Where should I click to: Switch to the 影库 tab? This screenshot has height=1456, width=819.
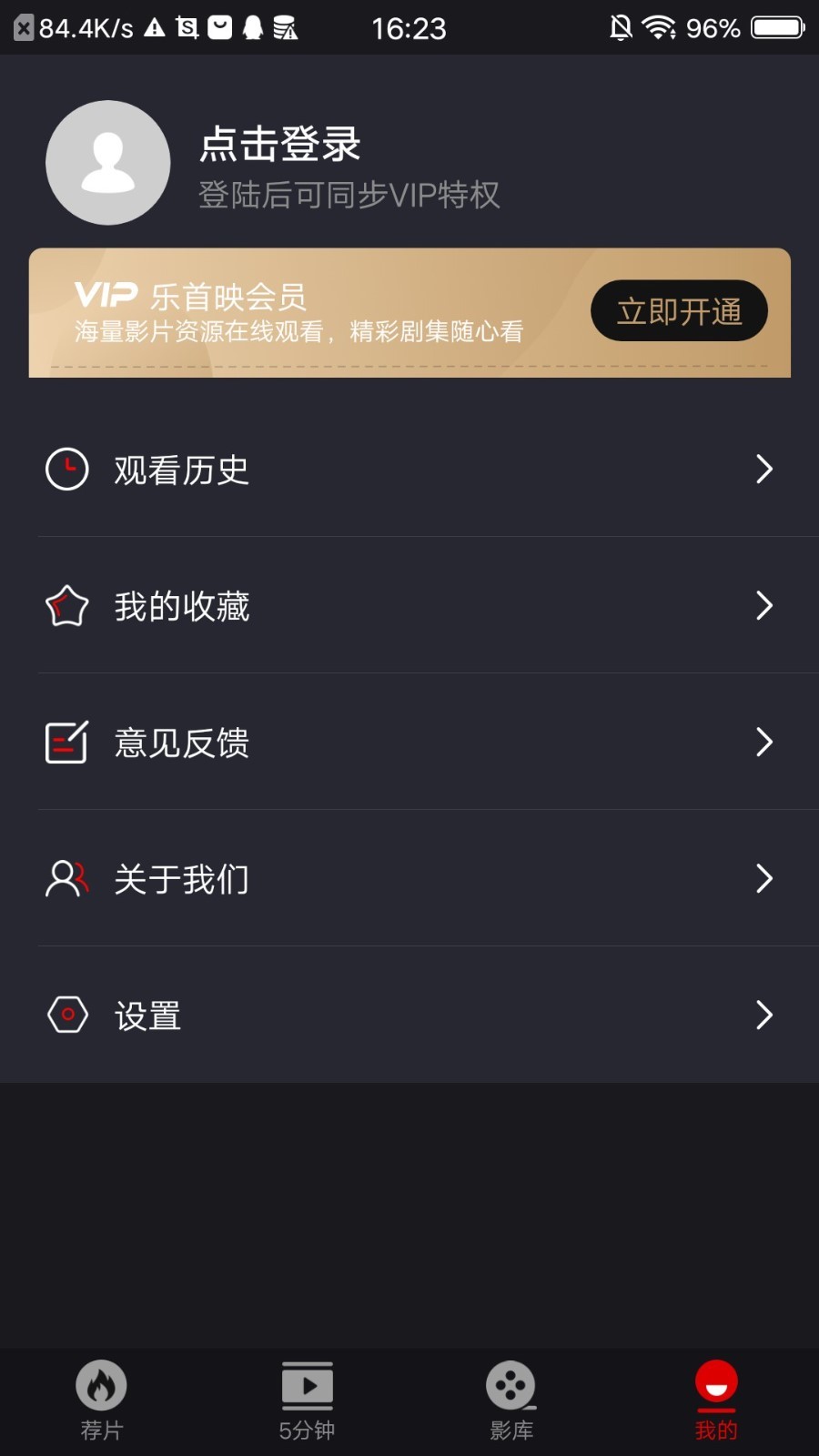click(x=511, y=1401)
